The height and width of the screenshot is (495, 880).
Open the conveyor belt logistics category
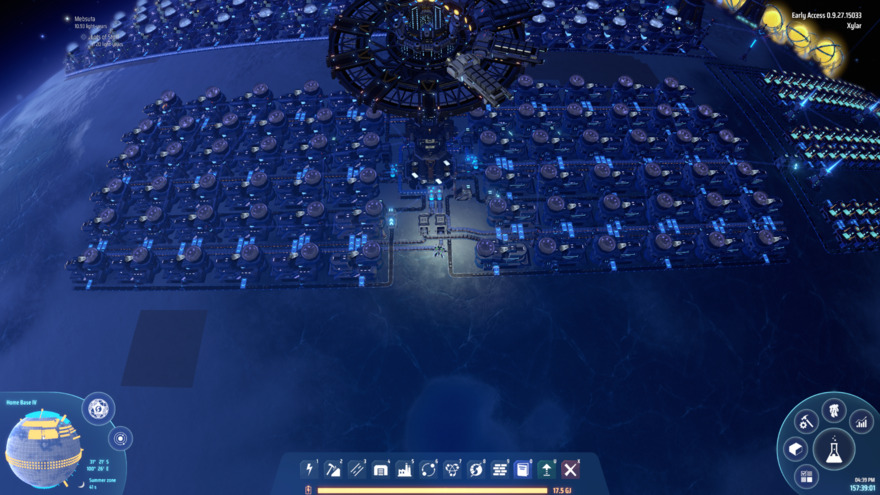pos(357,469)
